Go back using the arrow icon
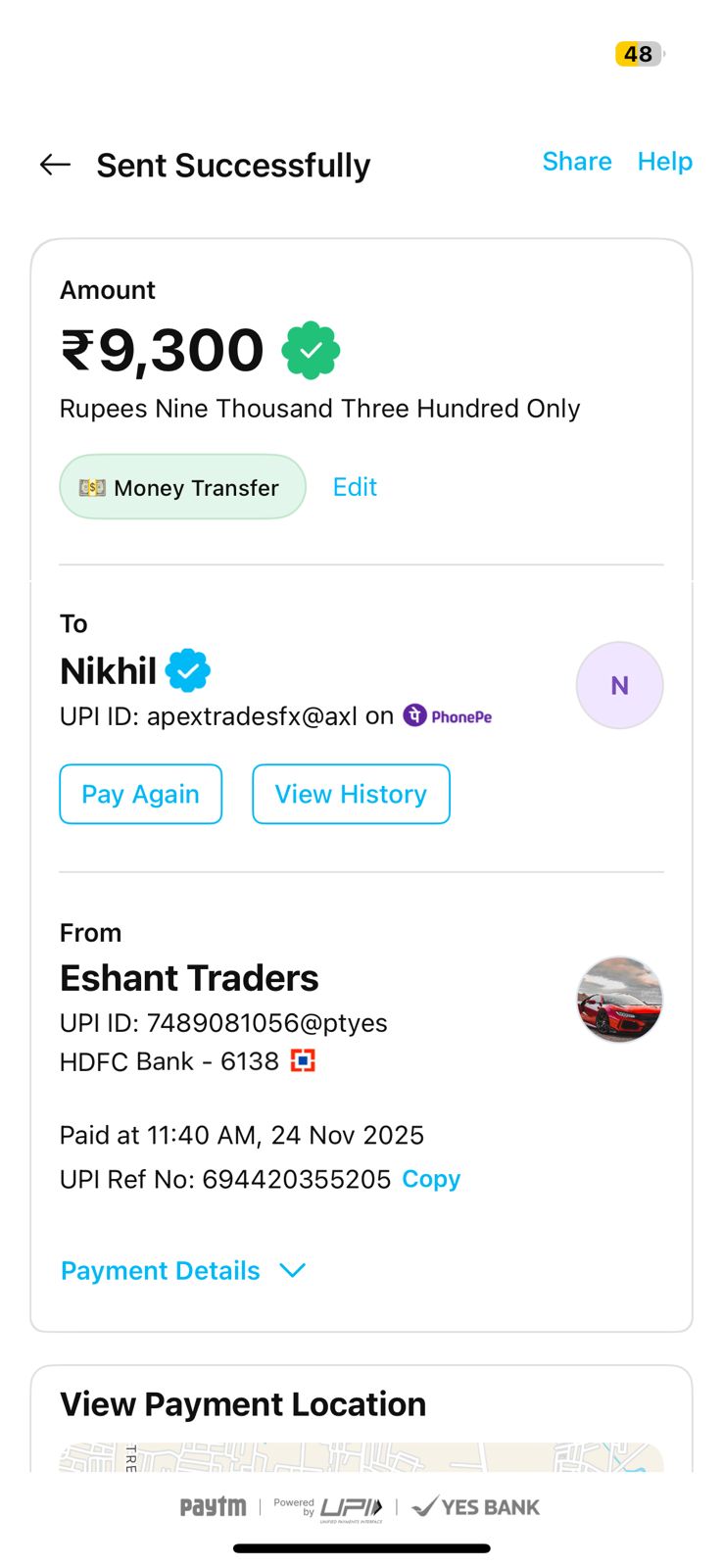 coord(55,165)
